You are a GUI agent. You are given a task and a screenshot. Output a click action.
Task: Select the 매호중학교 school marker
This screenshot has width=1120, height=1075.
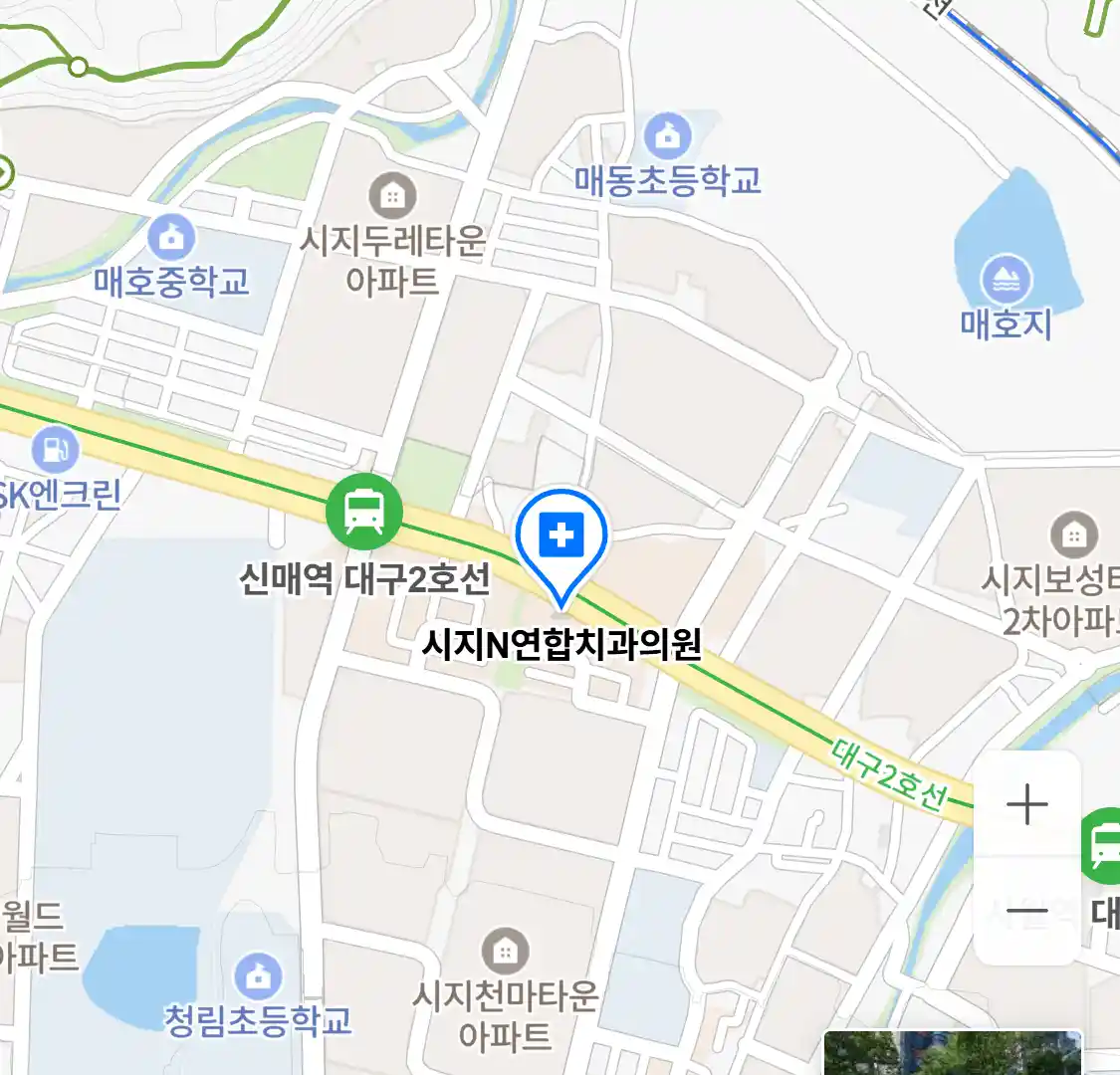pos(171,237)
